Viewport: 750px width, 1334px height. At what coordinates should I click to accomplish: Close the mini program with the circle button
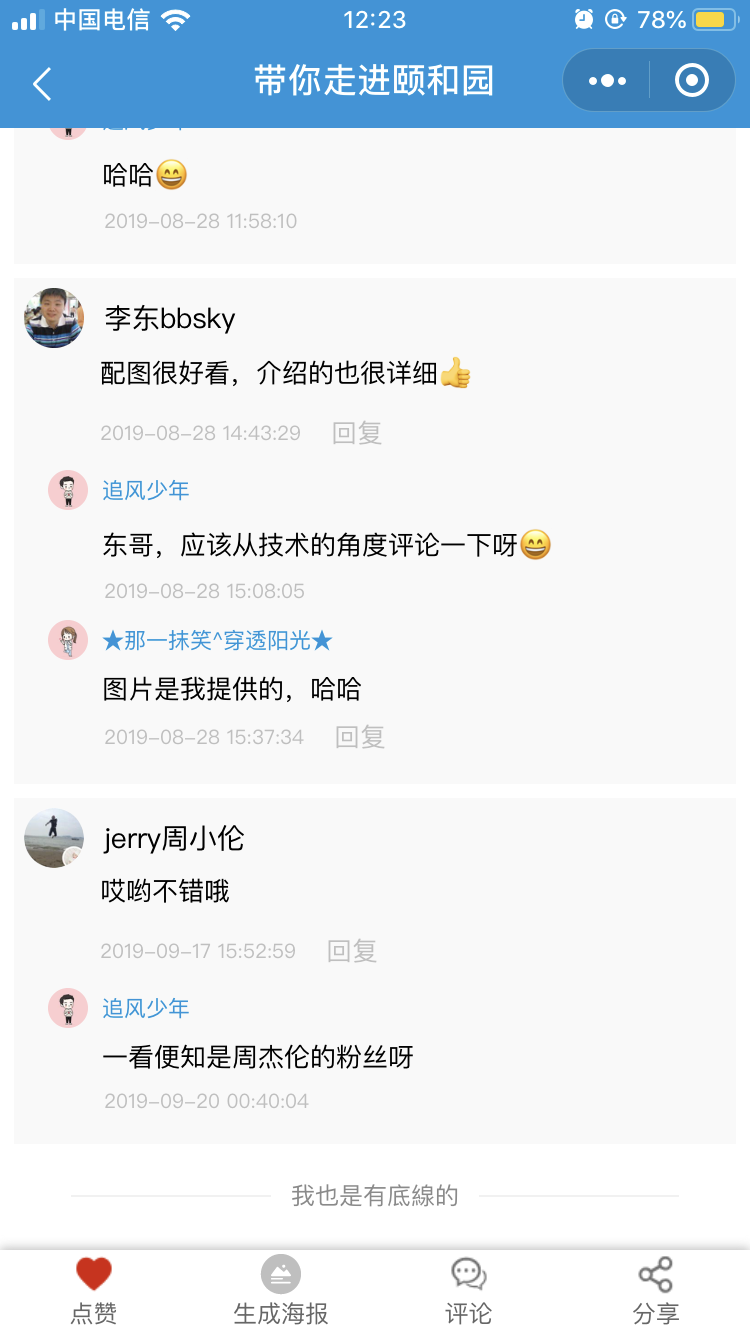[691, 81]
